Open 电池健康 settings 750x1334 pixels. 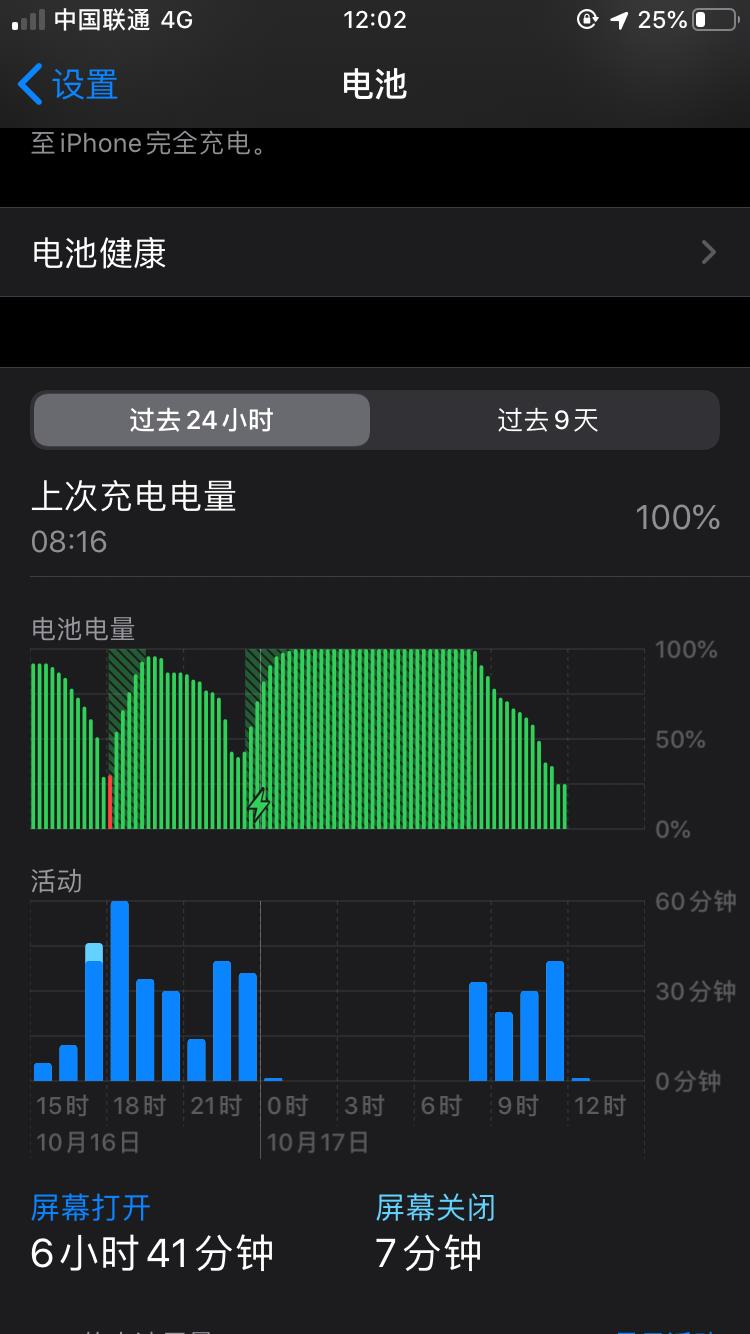click(375, 252)
